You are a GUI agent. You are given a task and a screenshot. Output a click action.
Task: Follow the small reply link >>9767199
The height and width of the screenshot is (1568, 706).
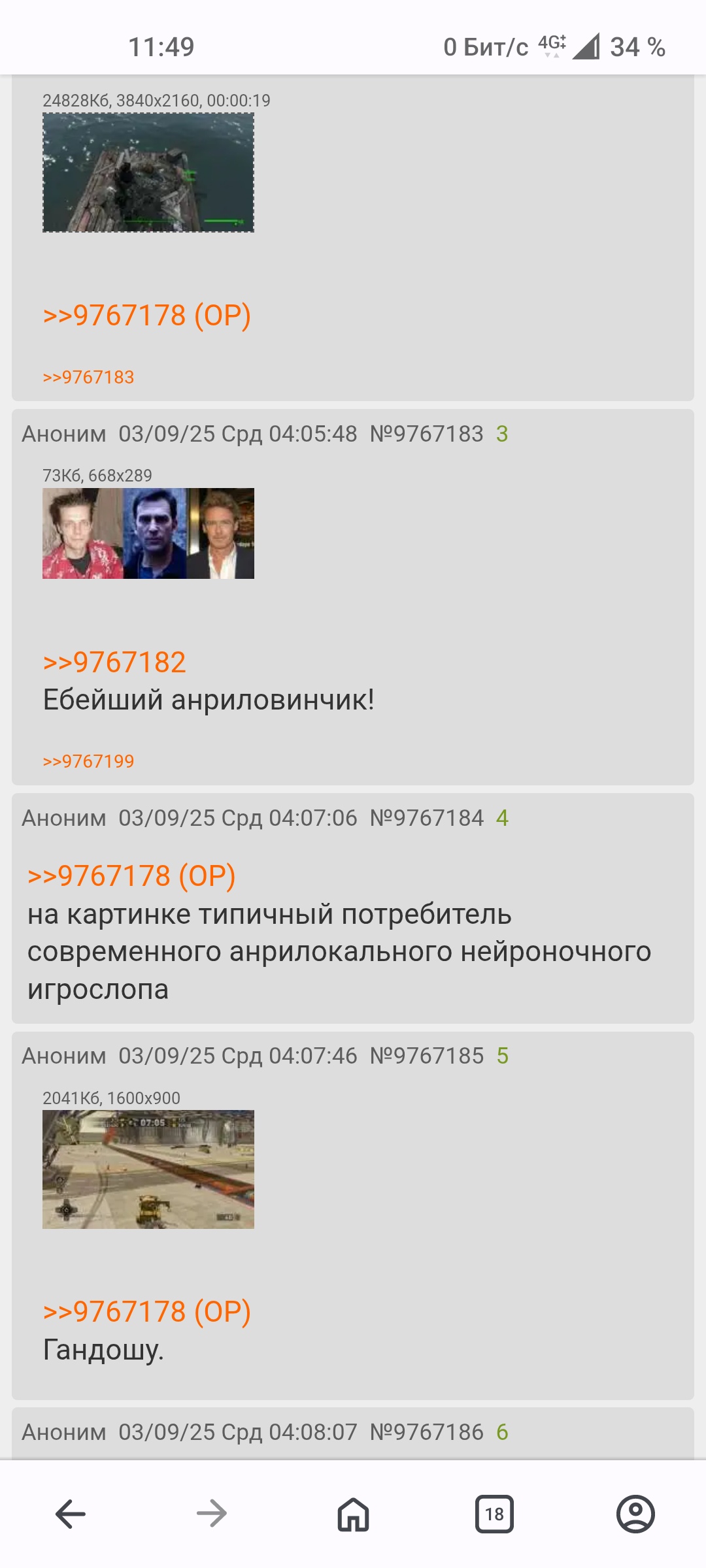point(88,762)
